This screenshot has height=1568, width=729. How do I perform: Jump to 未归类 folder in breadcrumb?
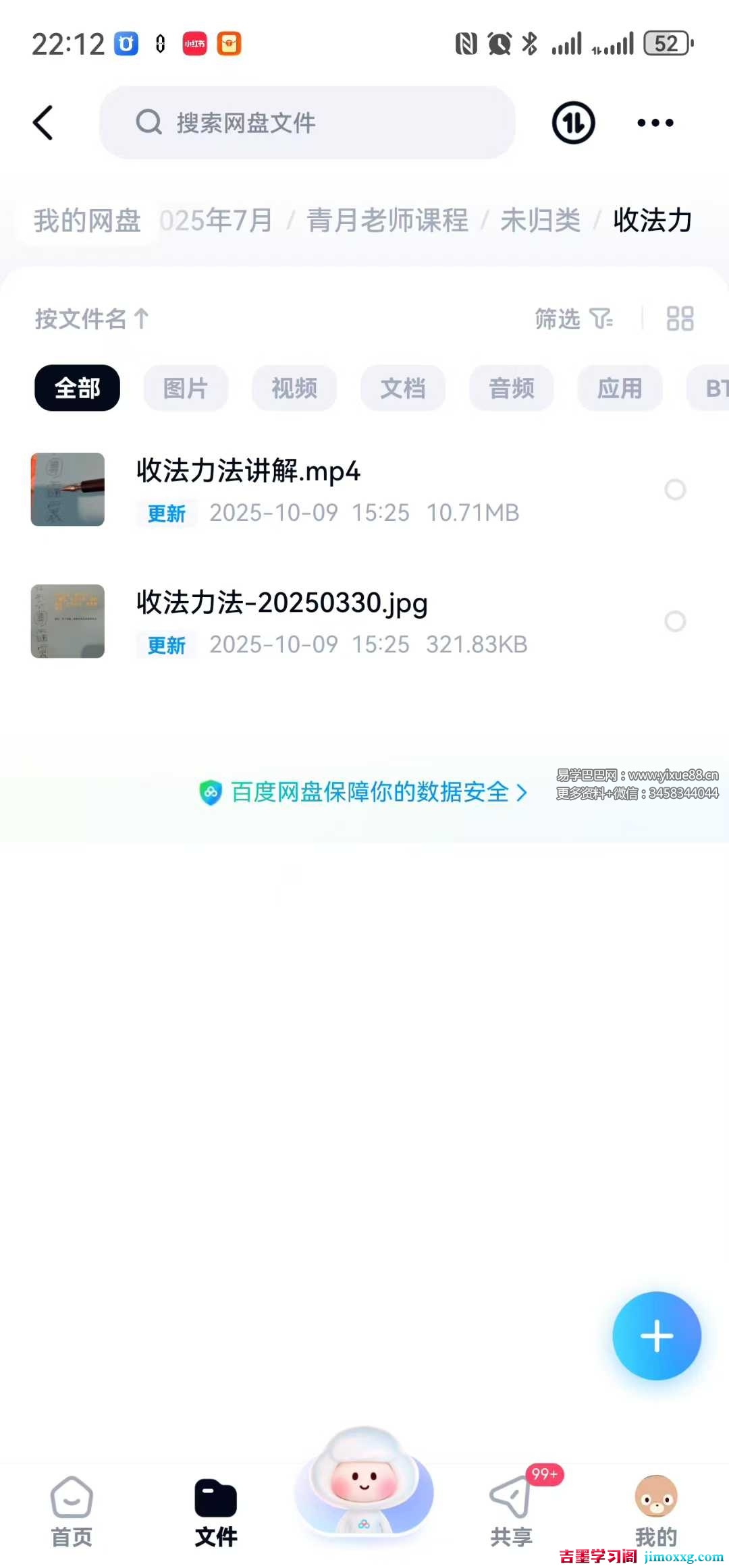[x=540, y=221]
